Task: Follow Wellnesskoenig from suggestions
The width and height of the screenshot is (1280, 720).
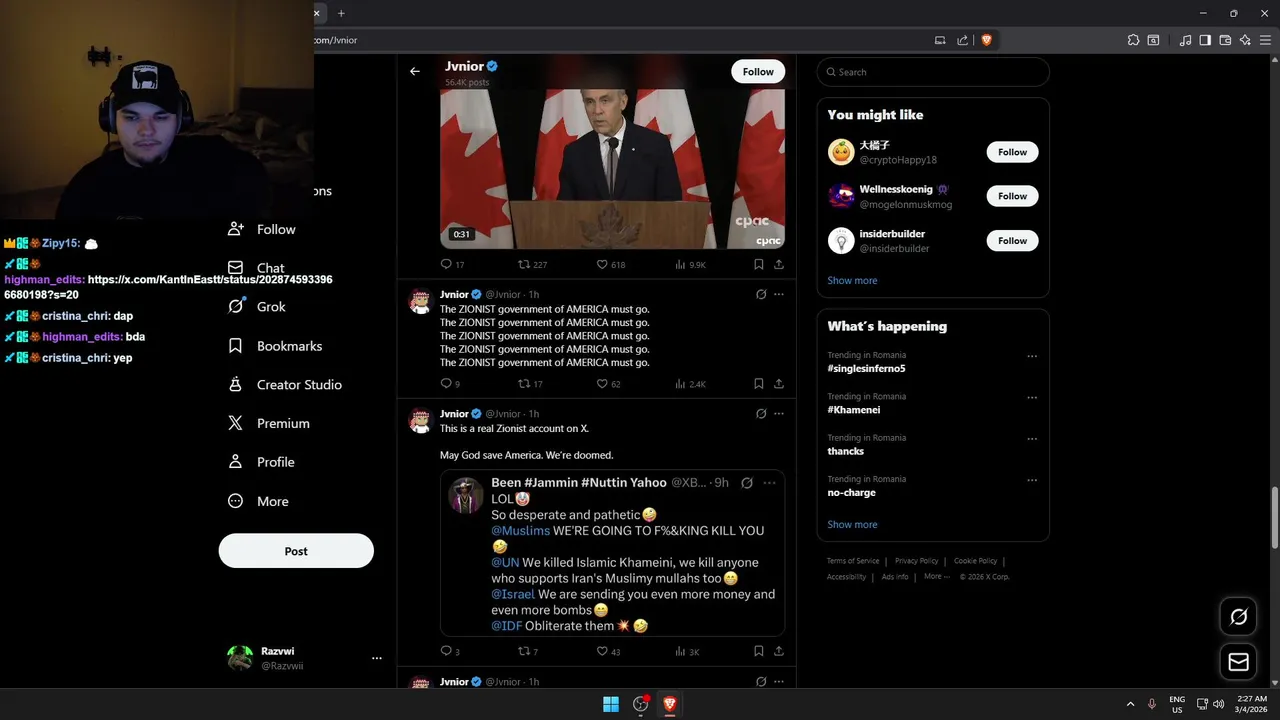Action: pos(1012,196)
